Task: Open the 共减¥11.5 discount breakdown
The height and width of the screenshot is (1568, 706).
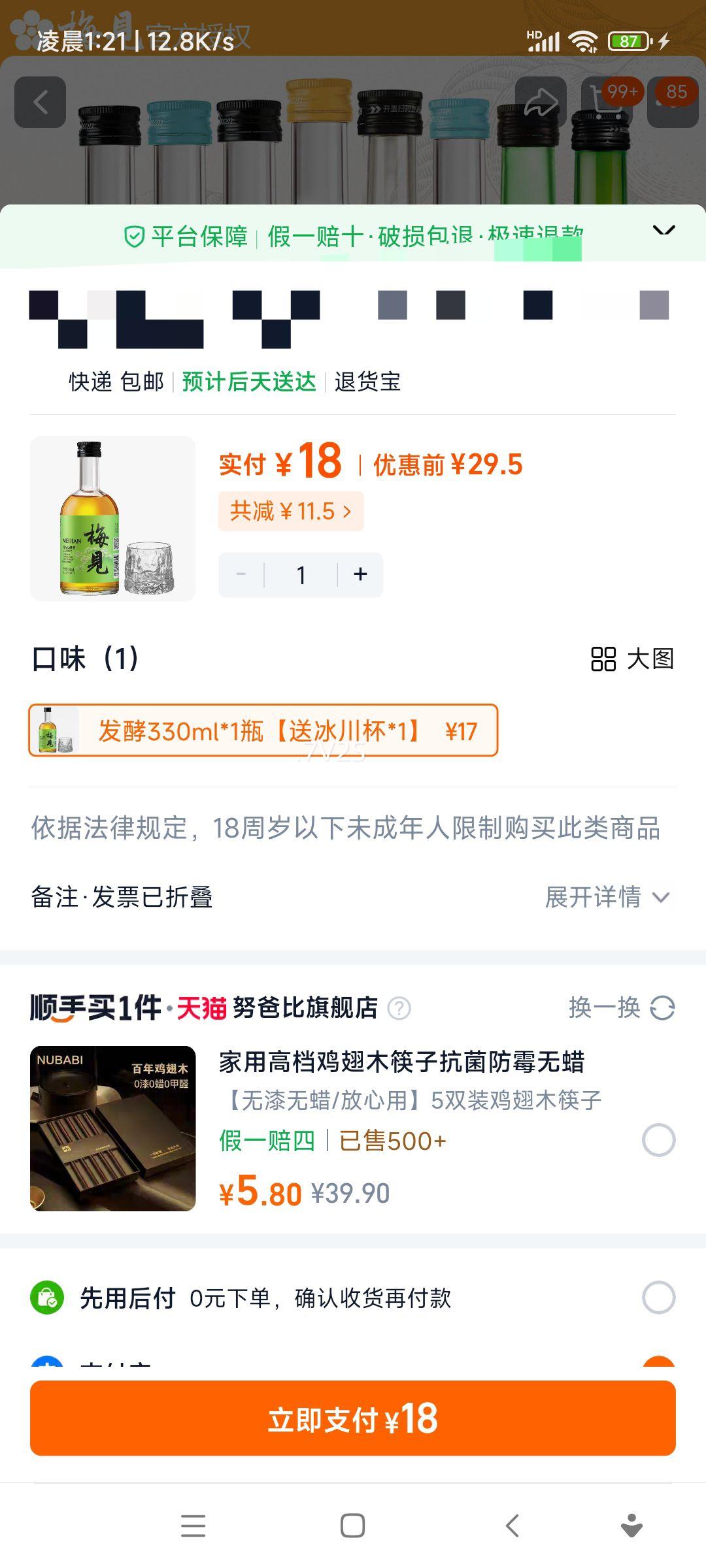Action: tap(290, 510)
